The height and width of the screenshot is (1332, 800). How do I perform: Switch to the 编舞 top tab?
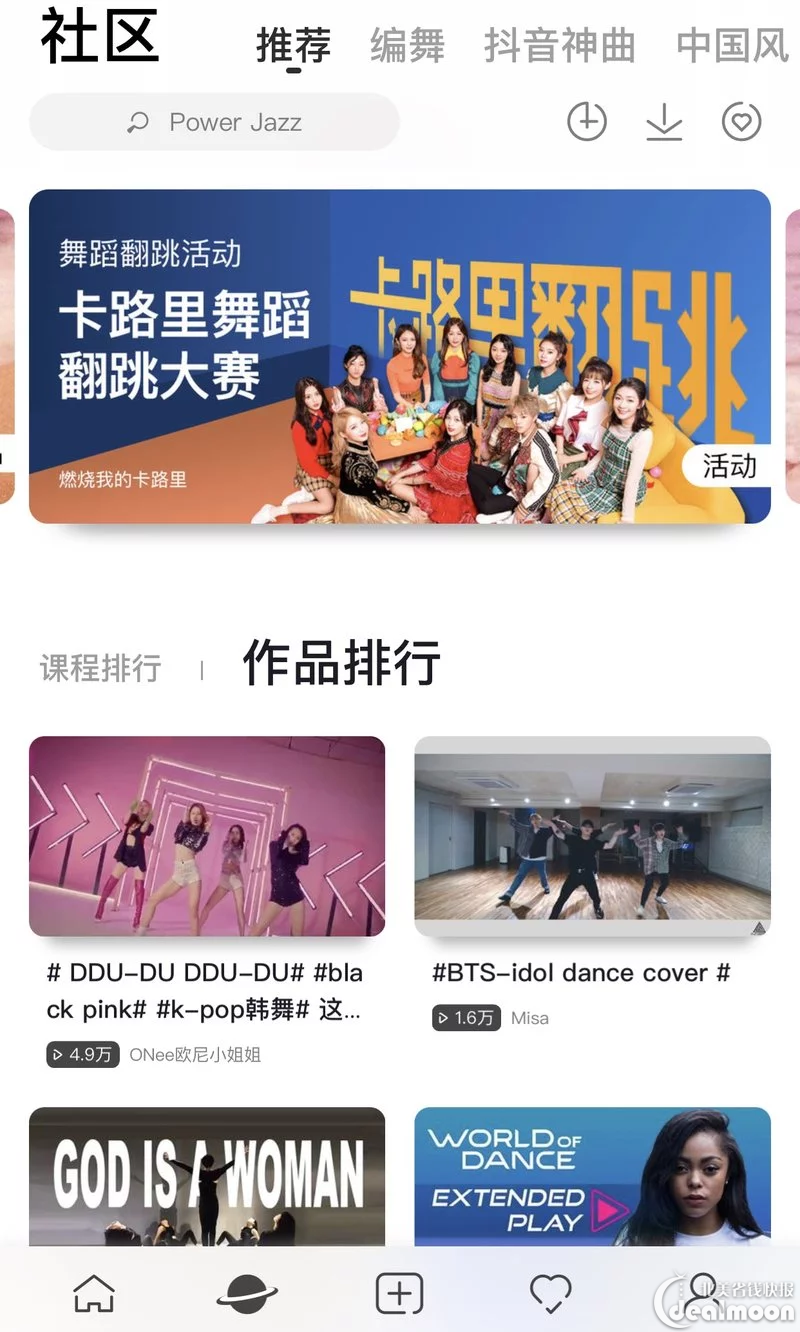[x=407, y=46]
